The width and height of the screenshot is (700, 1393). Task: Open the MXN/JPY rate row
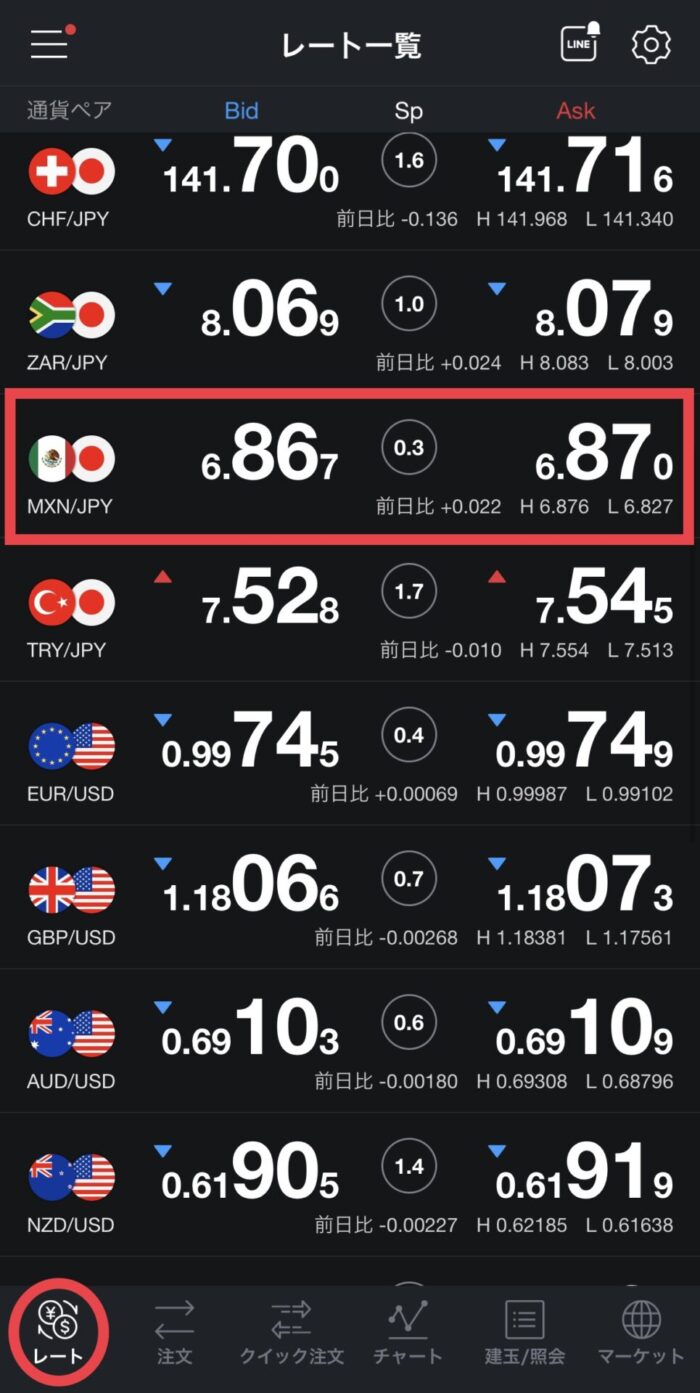click(350, 466)
